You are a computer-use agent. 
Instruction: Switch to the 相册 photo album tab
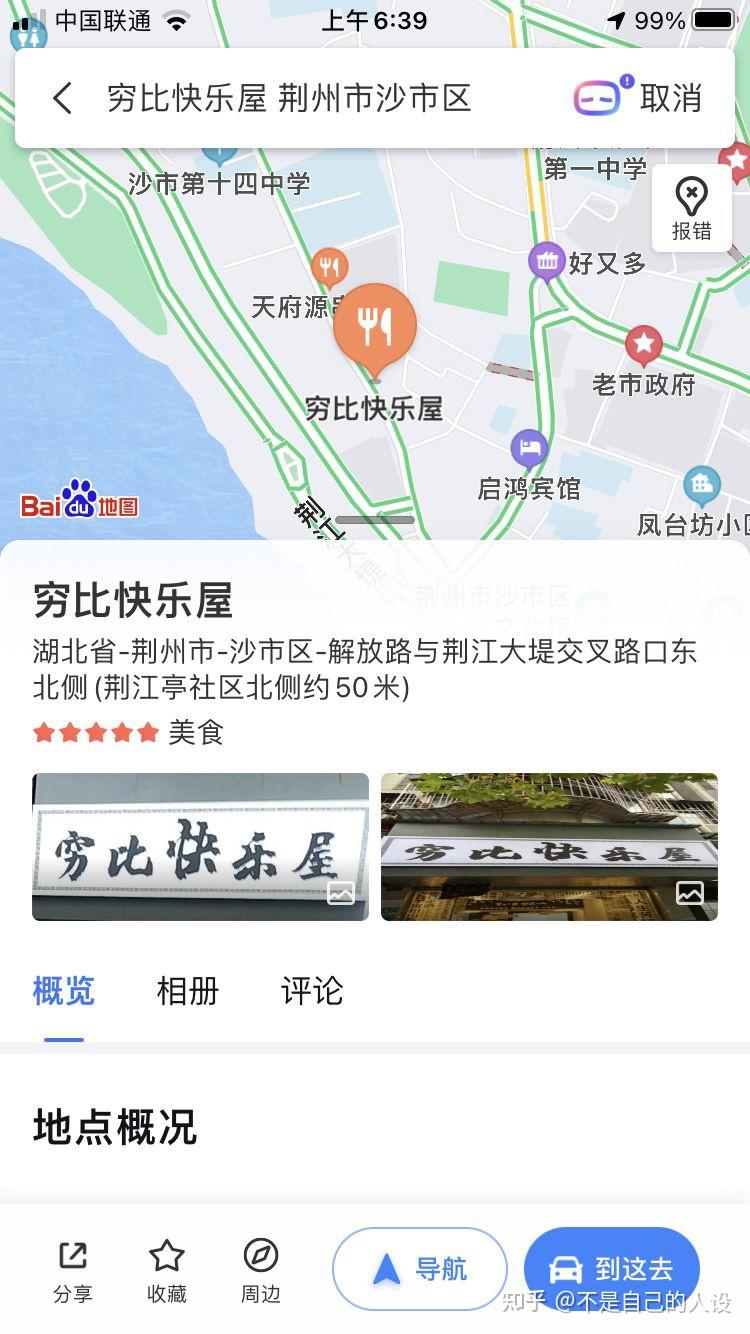coord(186,991)
